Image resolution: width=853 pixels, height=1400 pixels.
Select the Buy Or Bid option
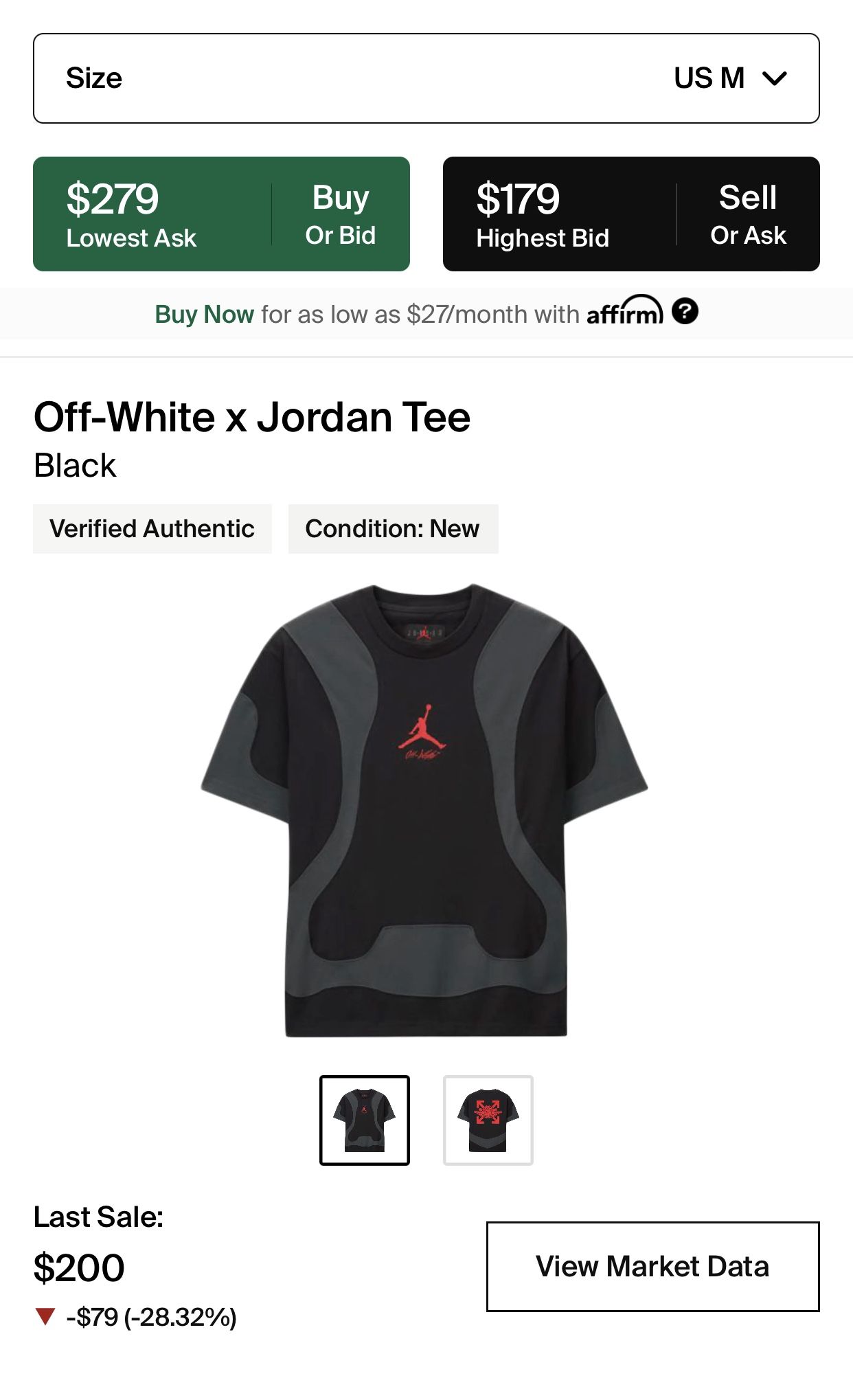click(x=341, y=214)
